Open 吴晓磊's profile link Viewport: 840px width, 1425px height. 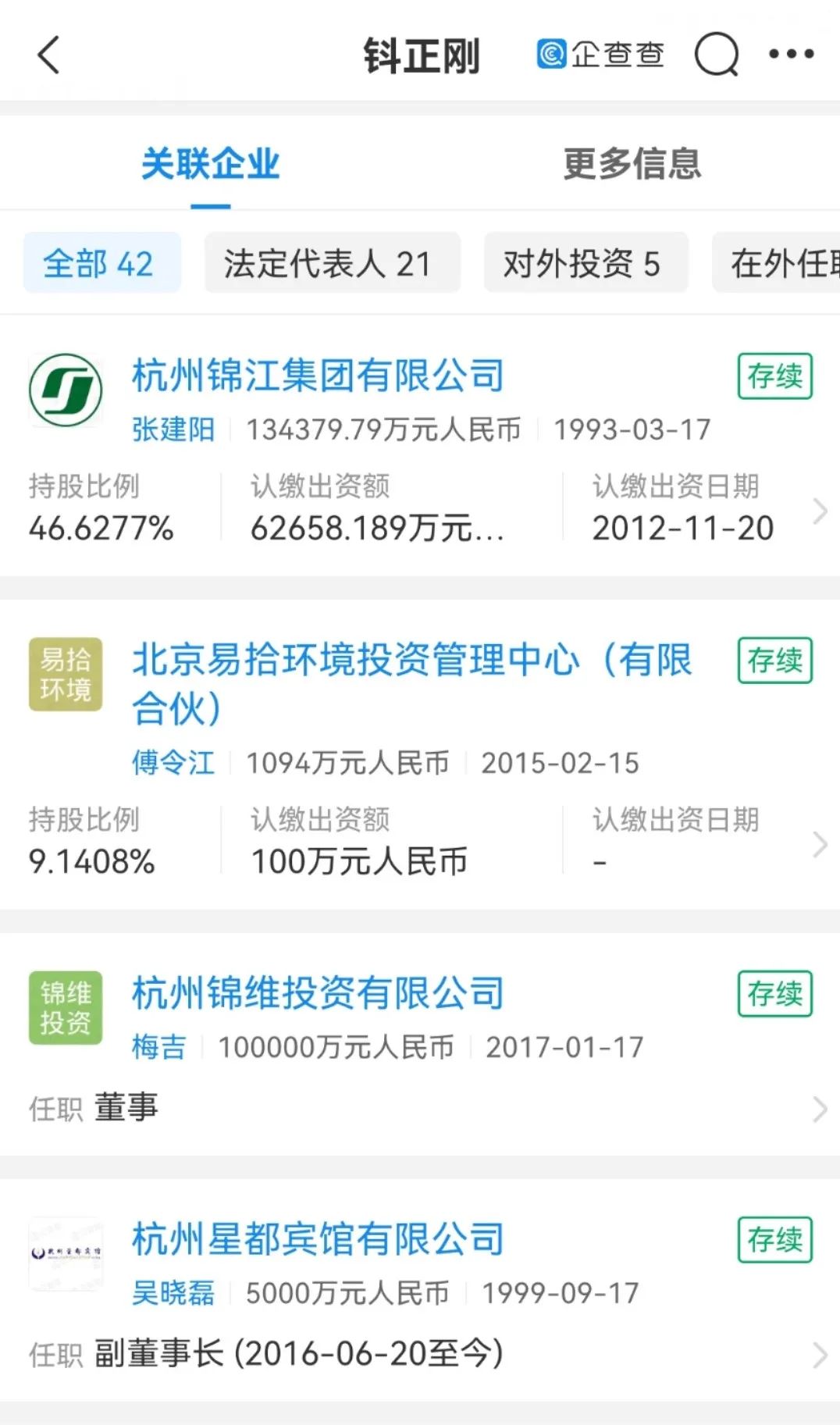click(x=173, y=1292)
